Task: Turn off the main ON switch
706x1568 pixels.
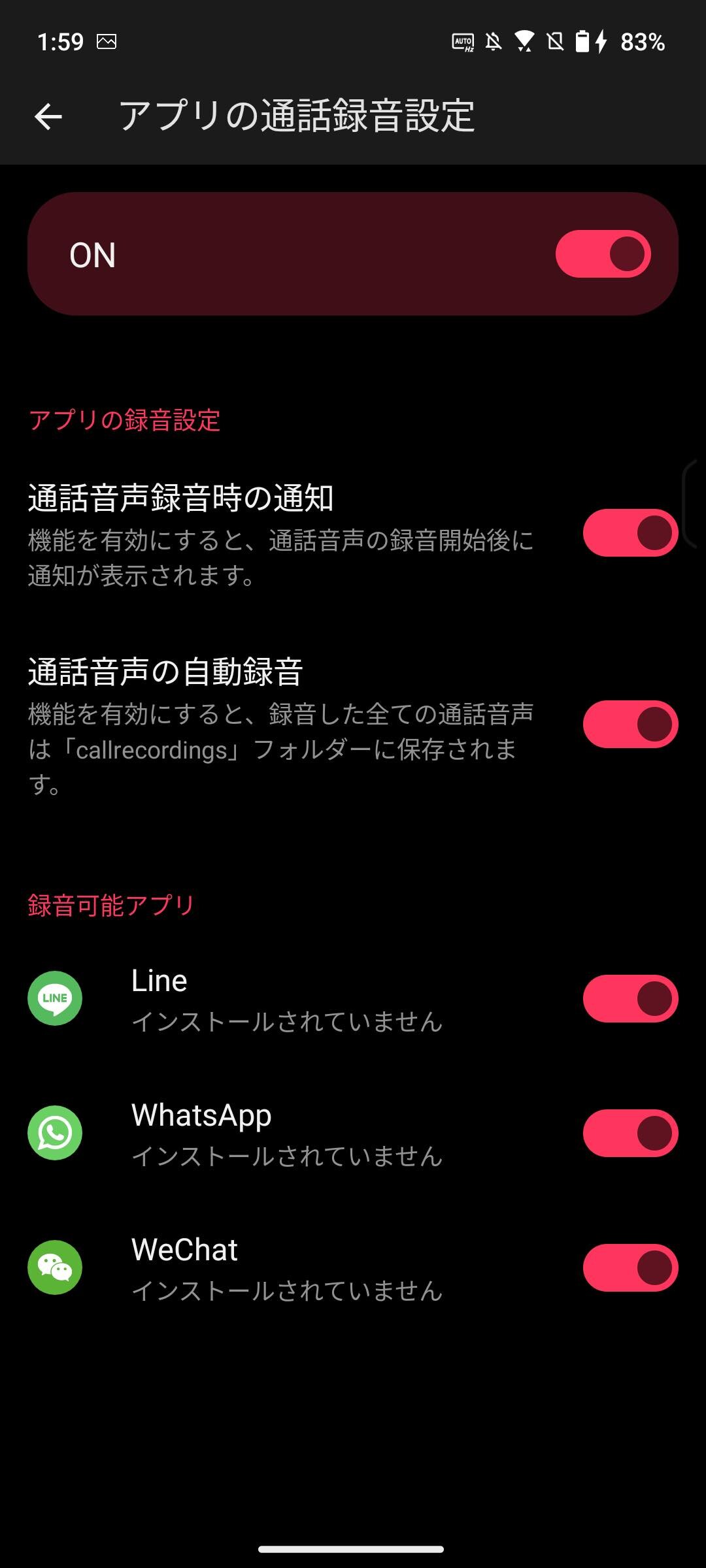Action: (603, 254)
